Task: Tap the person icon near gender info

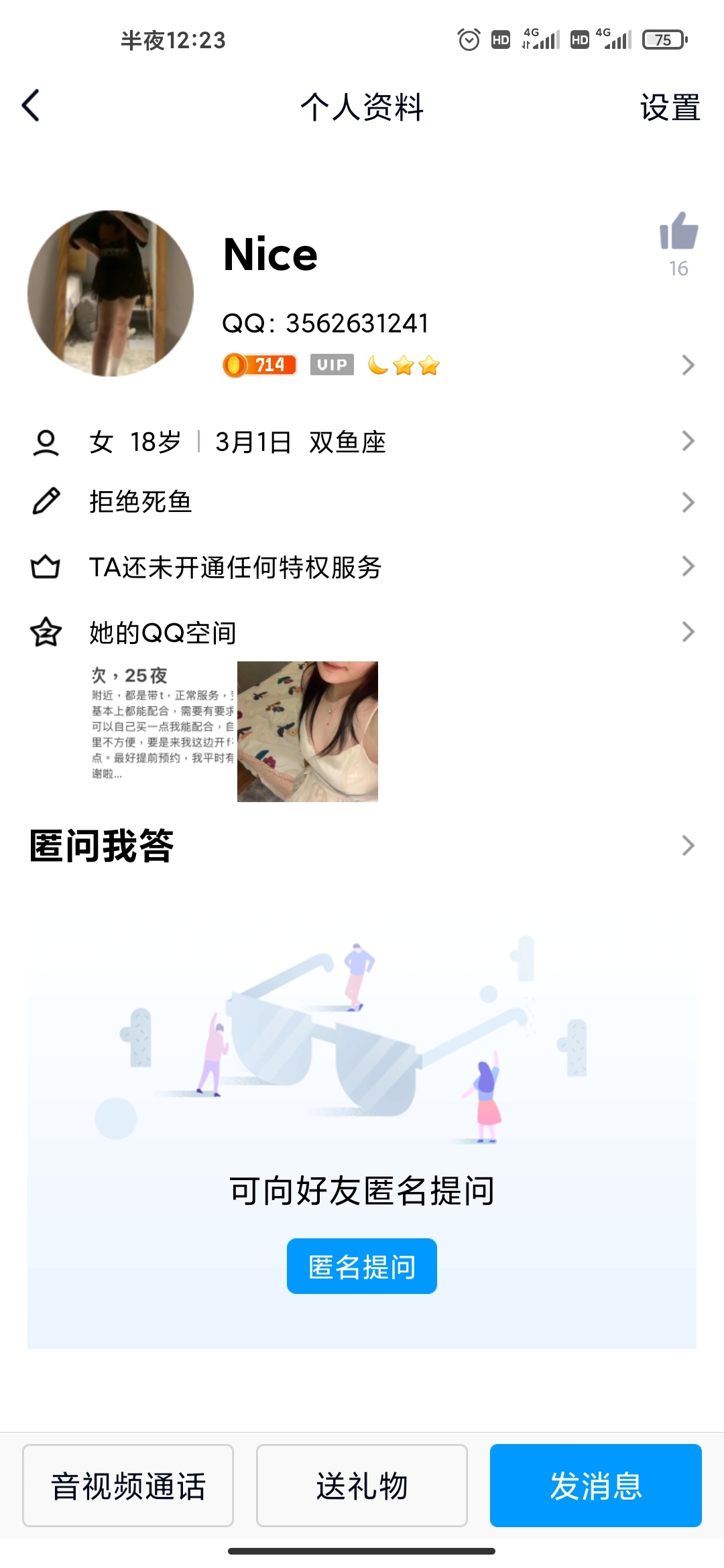Action: coord(46,441)
